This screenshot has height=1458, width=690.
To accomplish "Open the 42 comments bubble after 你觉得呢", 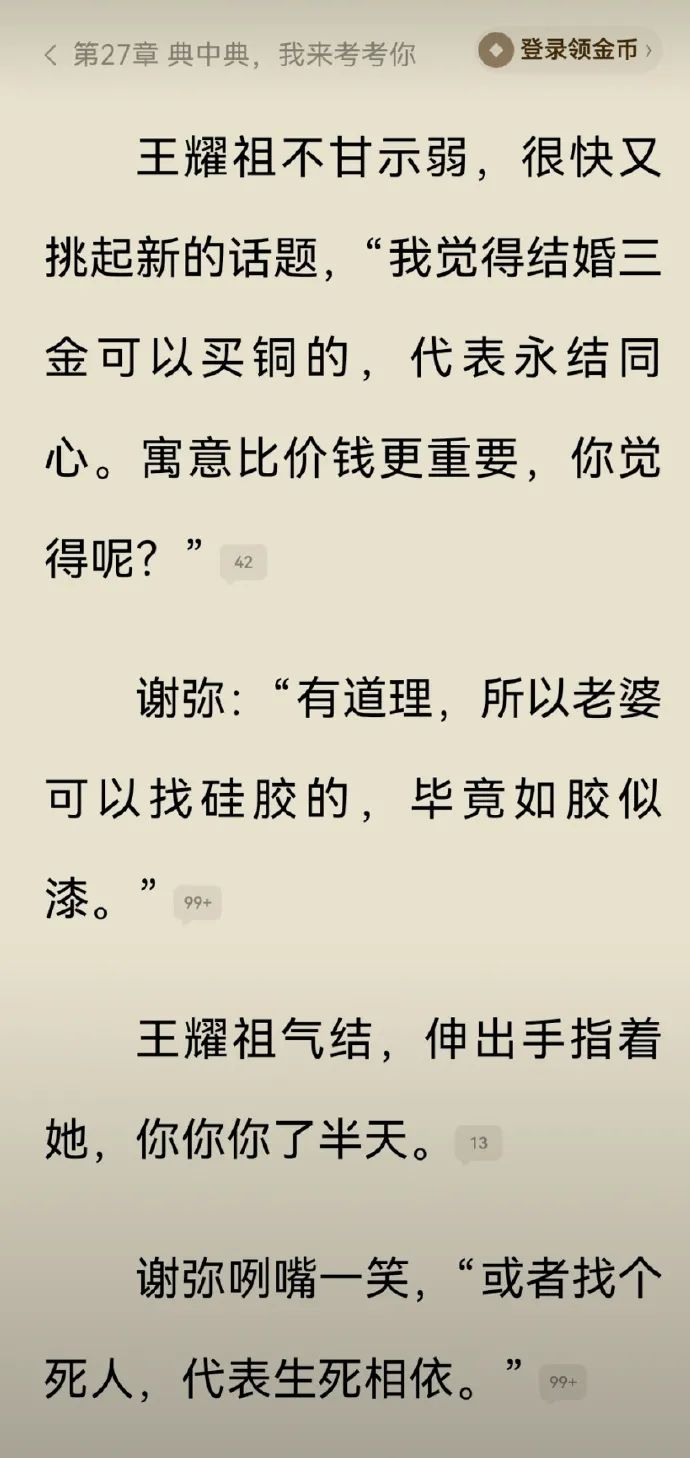I will point(243,563).
